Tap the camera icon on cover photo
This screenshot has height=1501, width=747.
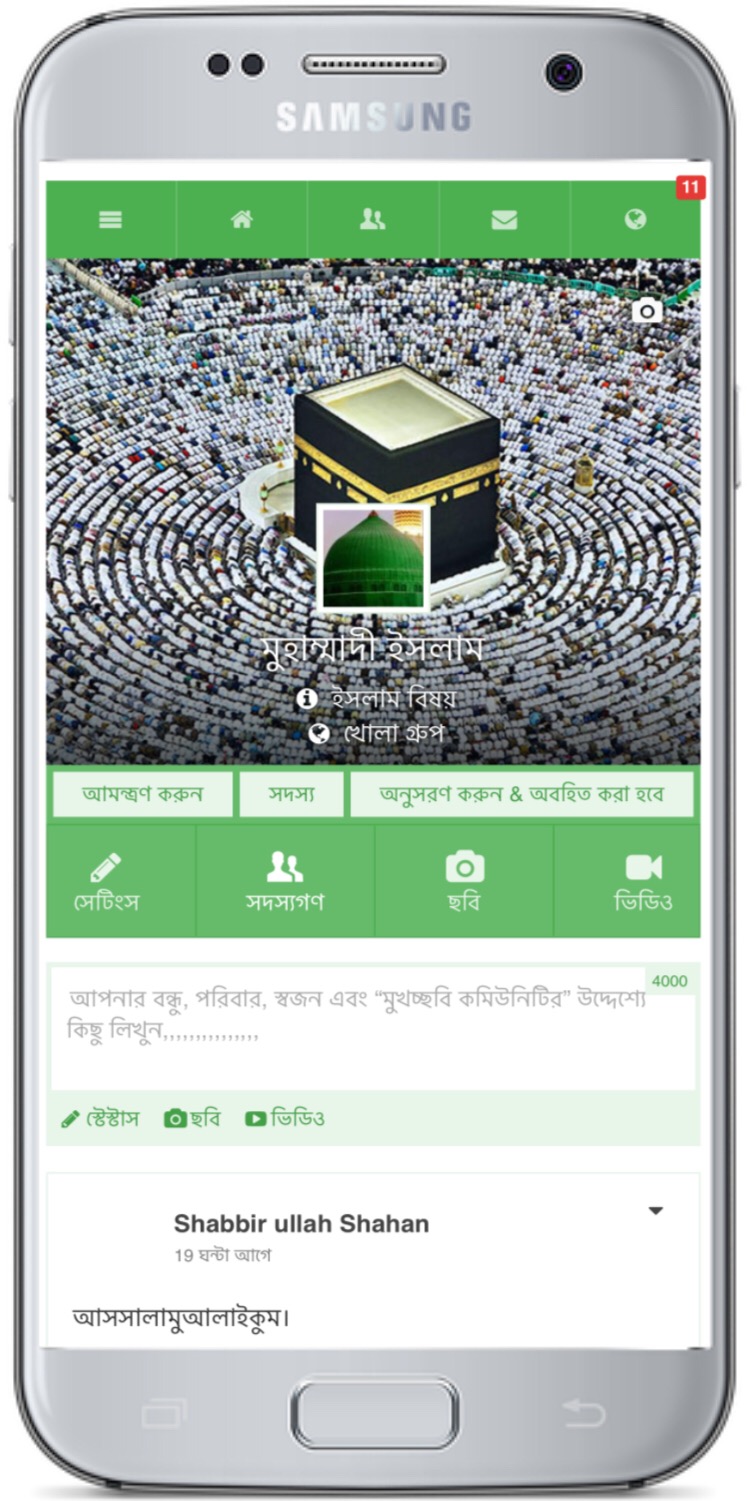pyautogui.click(x=647, y=311)
